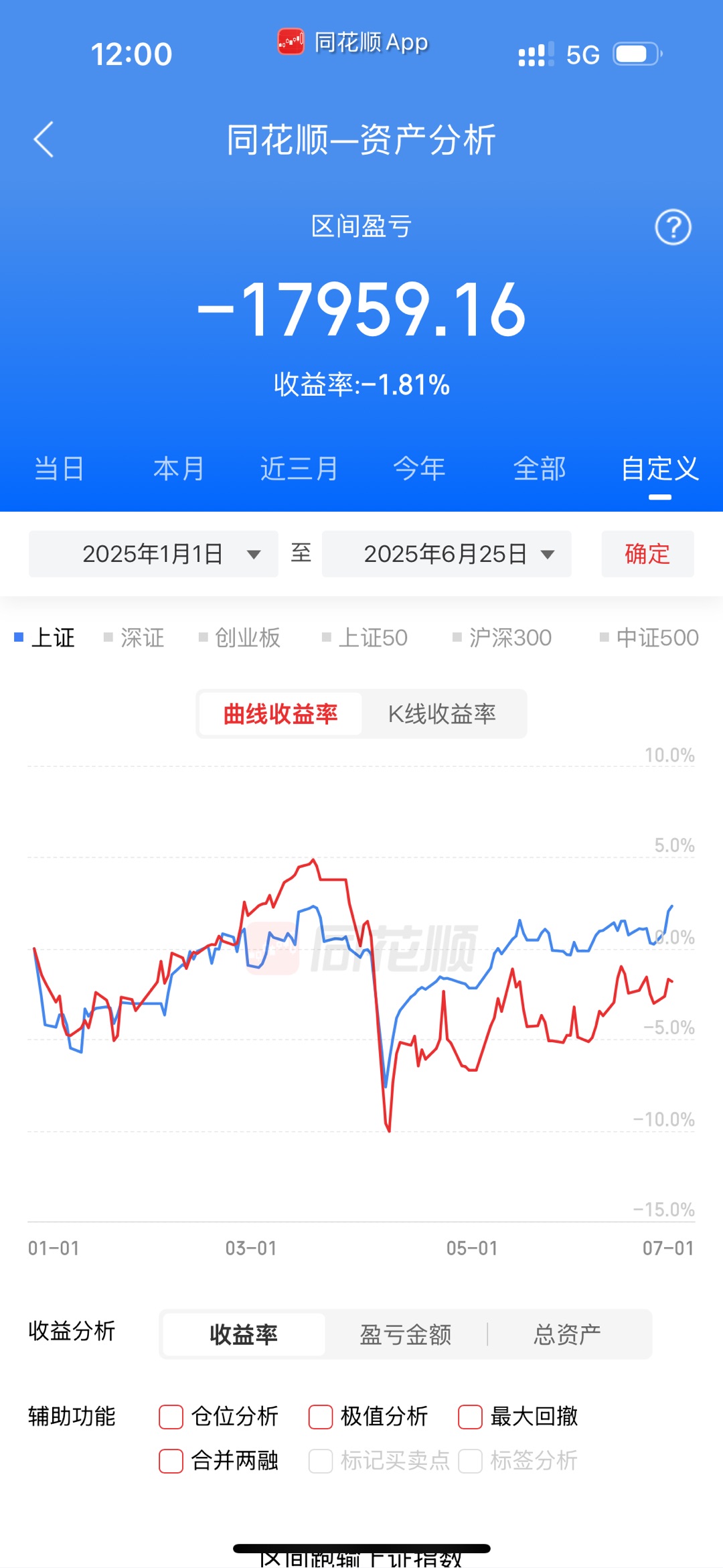Open the start date dropdown 2025年1月1日
This screenshot has height=1568, width=723.
pyautogui.click(x=153, y=554)
